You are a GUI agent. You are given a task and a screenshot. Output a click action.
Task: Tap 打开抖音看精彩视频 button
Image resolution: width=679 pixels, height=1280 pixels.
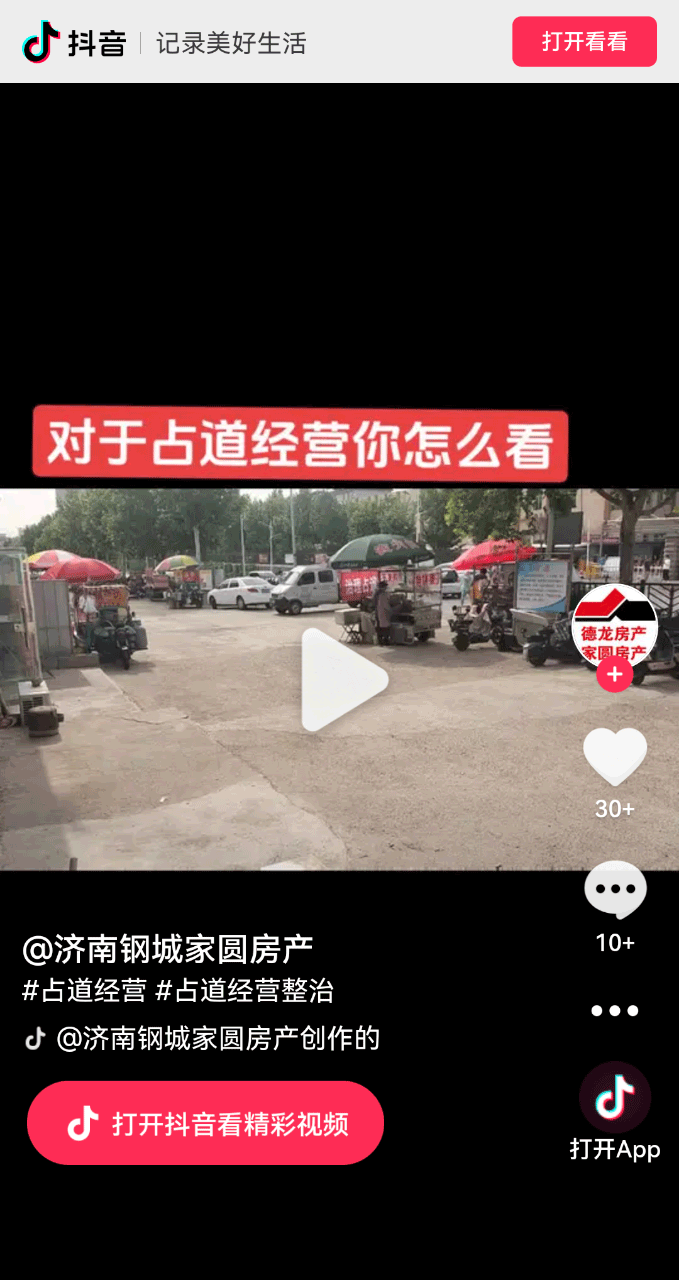point(206,1123)
